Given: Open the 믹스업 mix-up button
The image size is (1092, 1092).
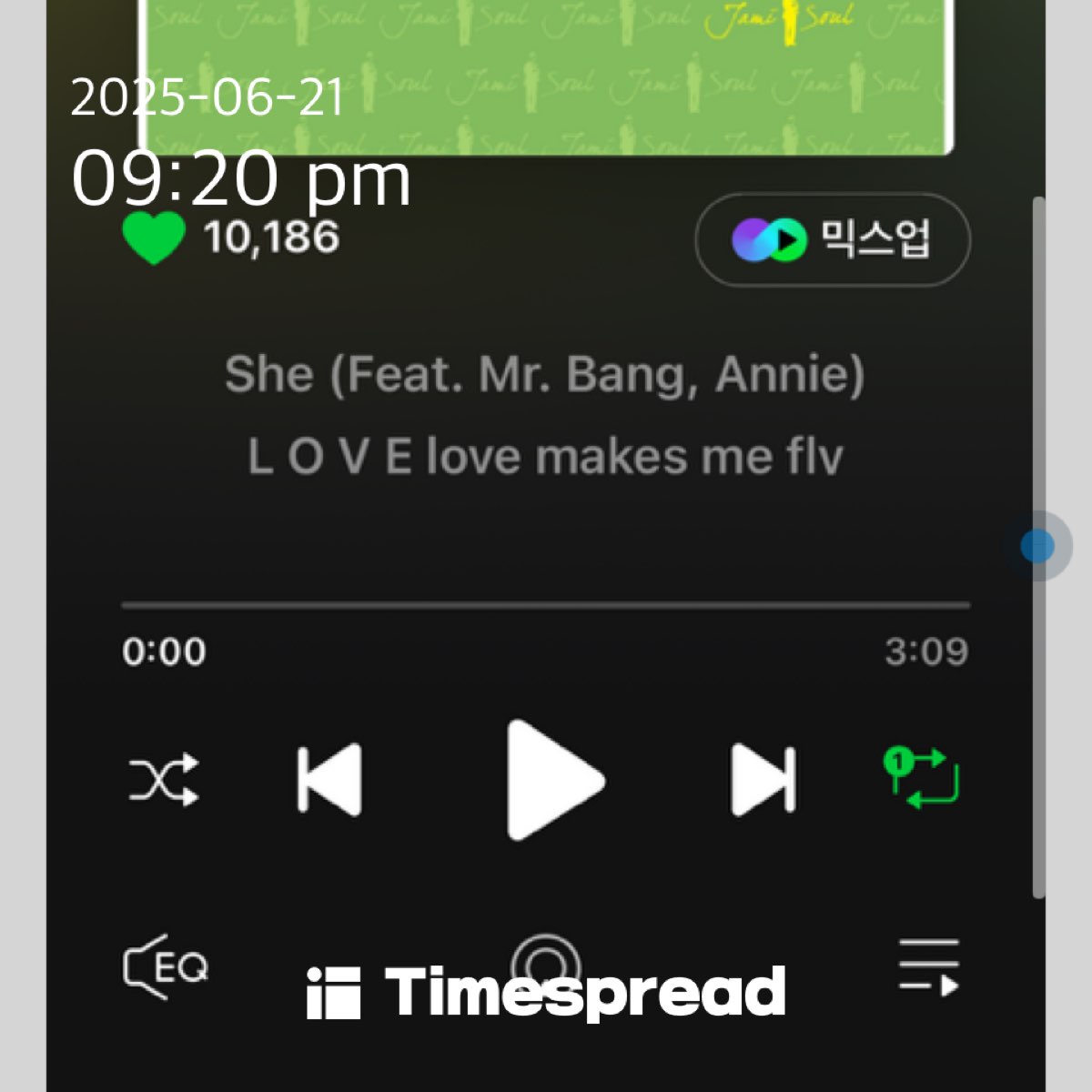Looking at the screenshot, I should 833,240.
